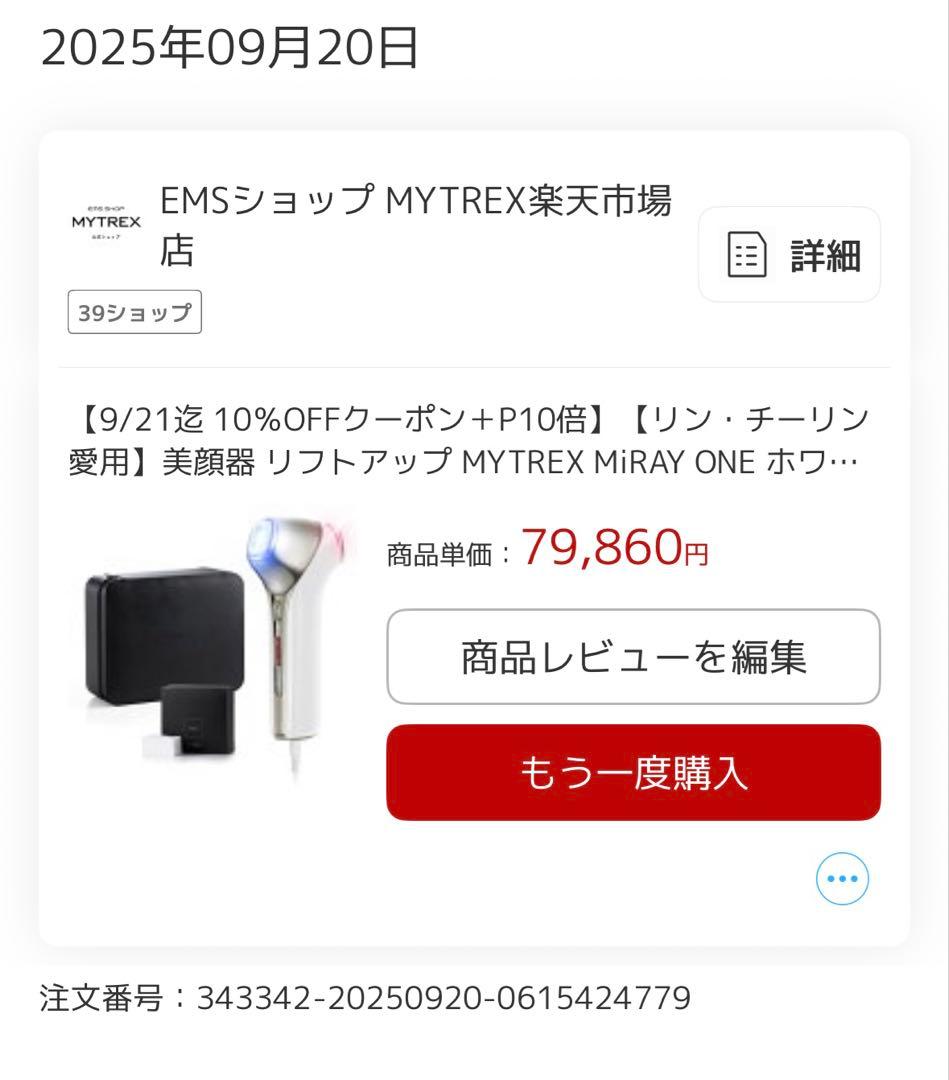
Task: Expand the truncated product name ending with ホワ…
Action: pyautogui.click(x=475, y=457)
